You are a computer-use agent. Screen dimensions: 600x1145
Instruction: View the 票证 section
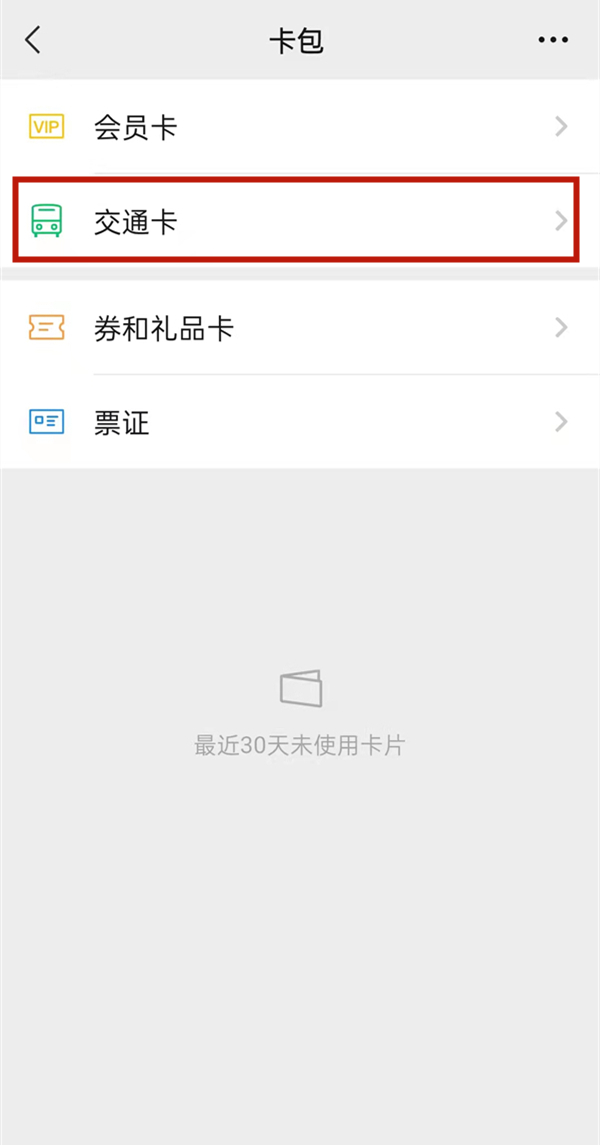pos(300,422)
